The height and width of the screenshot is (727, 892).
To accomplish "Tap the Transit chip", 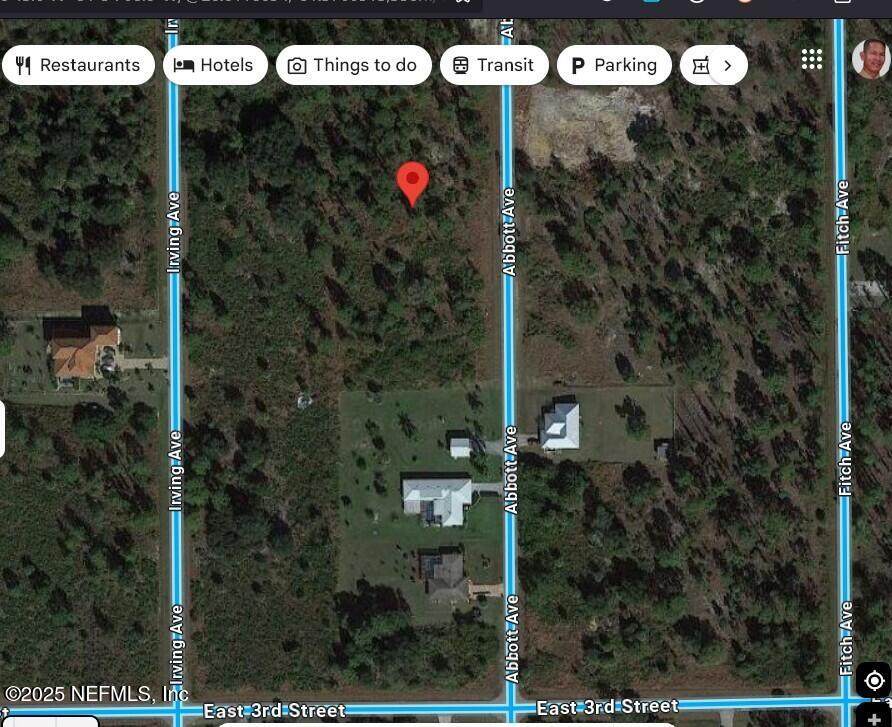I will (x=494, y=65).
